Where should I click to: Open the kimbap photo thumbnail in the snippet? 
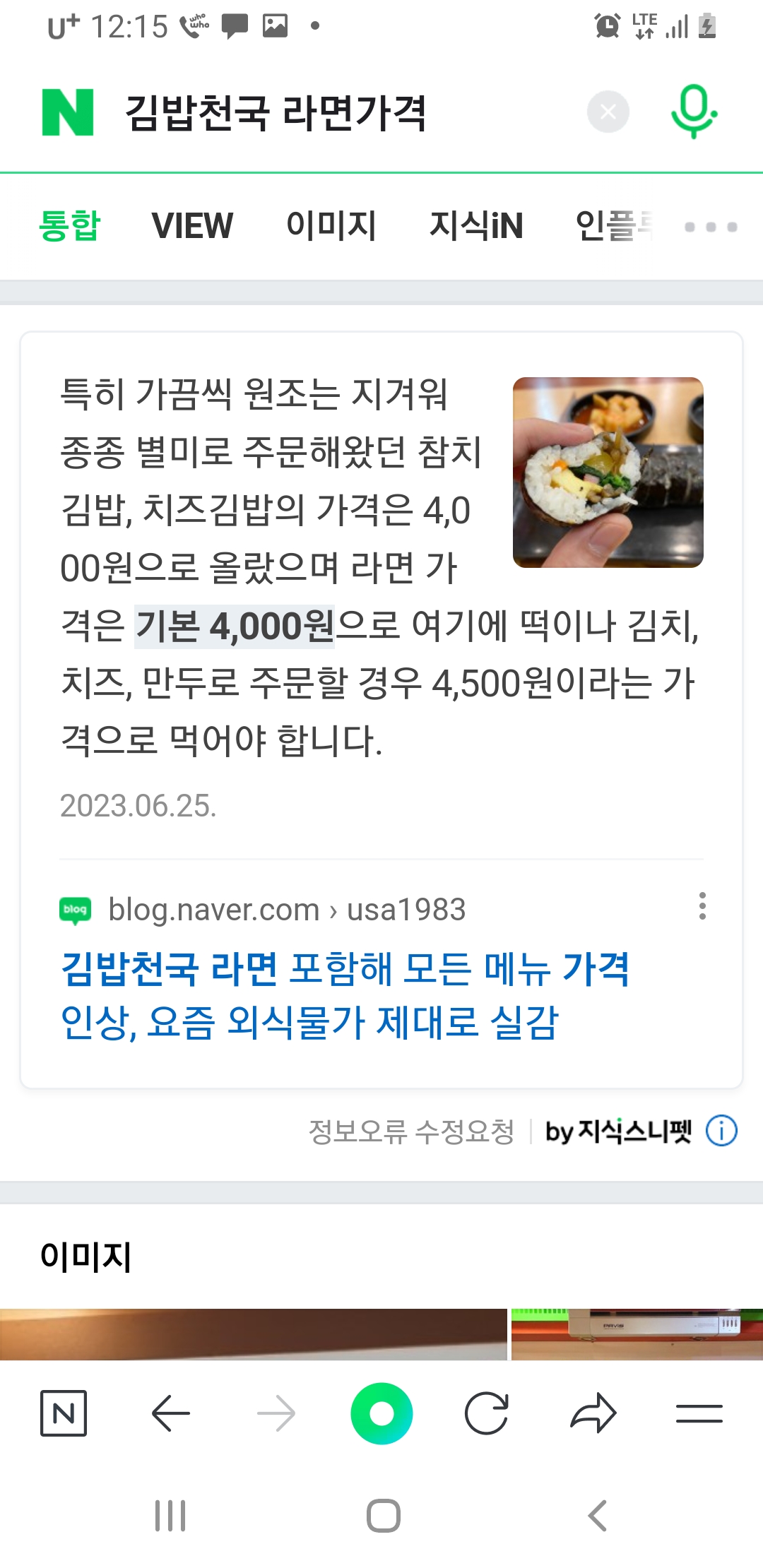608,473
